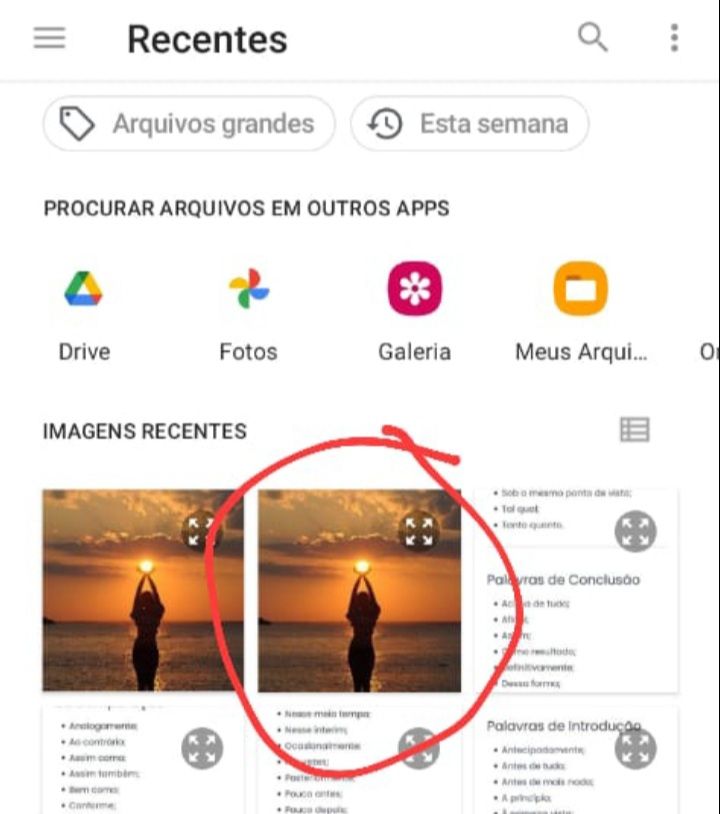Select the Esta semana chip

(x=469, y=124)
